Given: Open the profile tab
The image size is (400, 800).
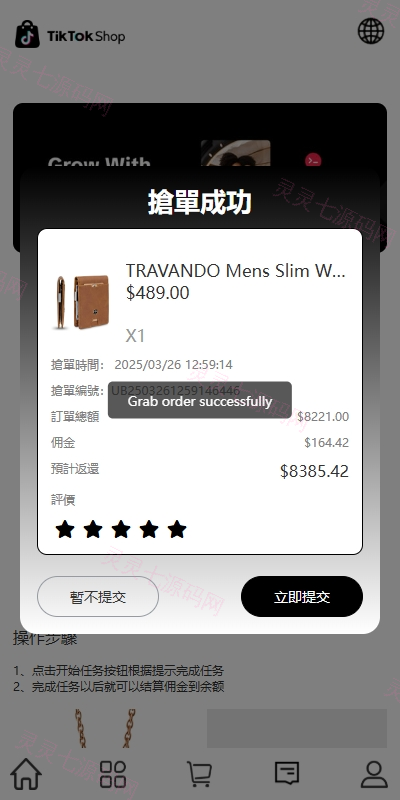Looking at the screenshot, I should coord(374,774).
